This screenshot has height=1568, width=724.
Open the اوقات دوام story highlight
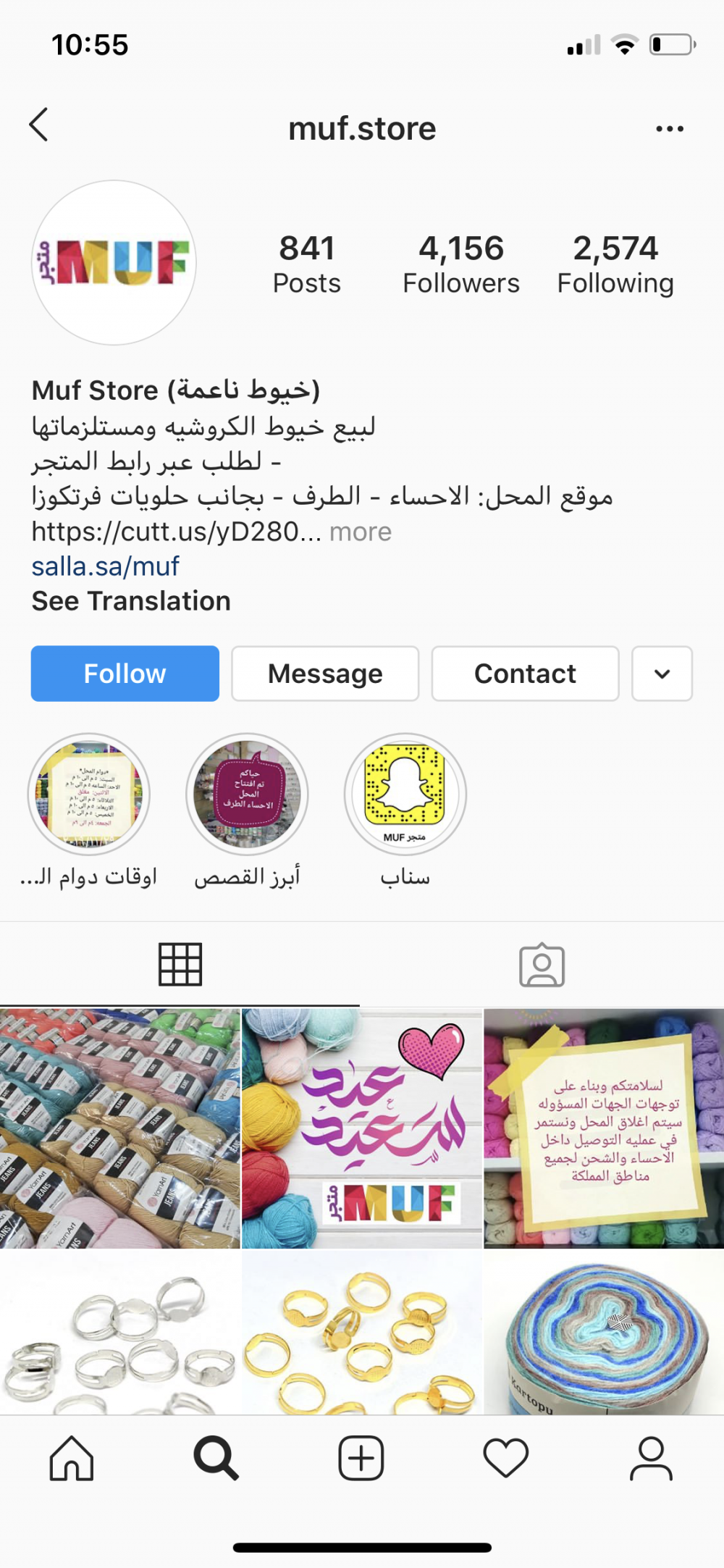pyautogui.click(x=89, y=795)
